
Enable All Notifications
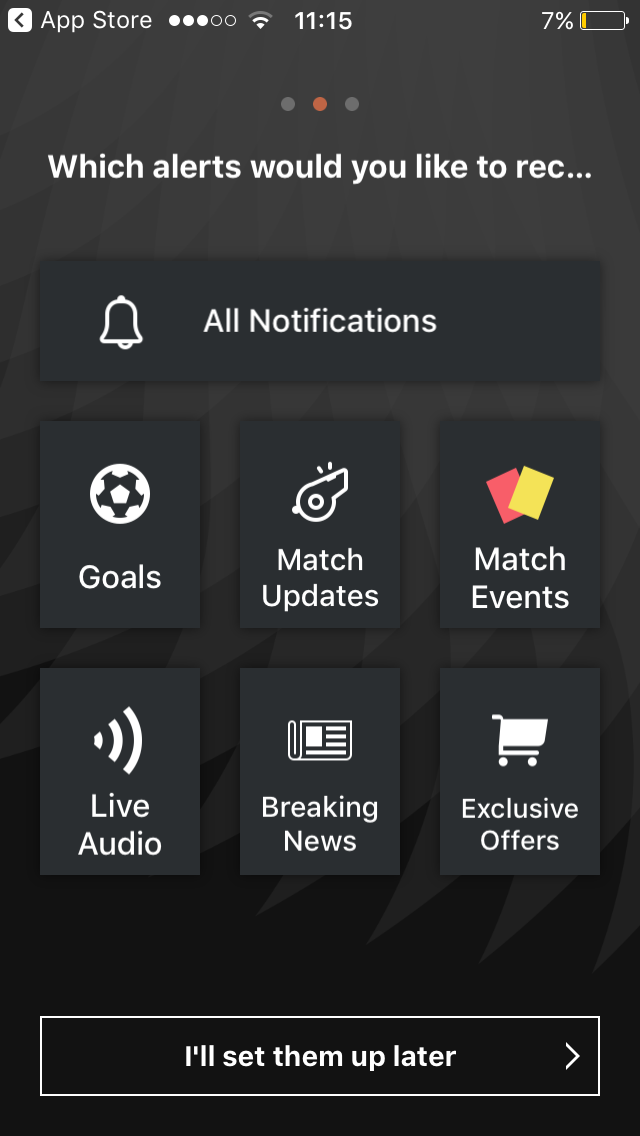320,321
